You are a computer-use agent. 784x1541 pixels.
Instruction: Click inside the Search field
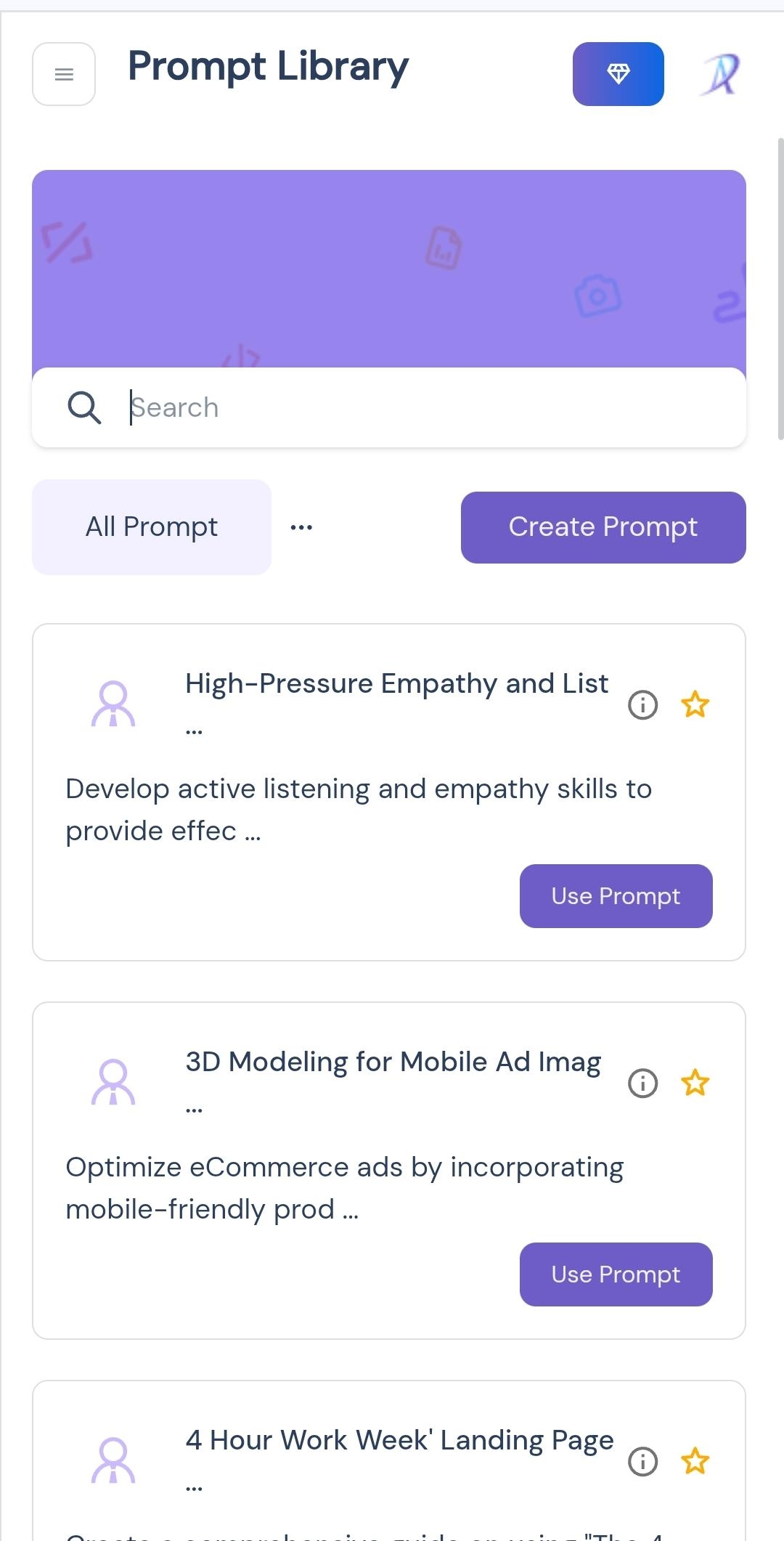pos(363,407)
